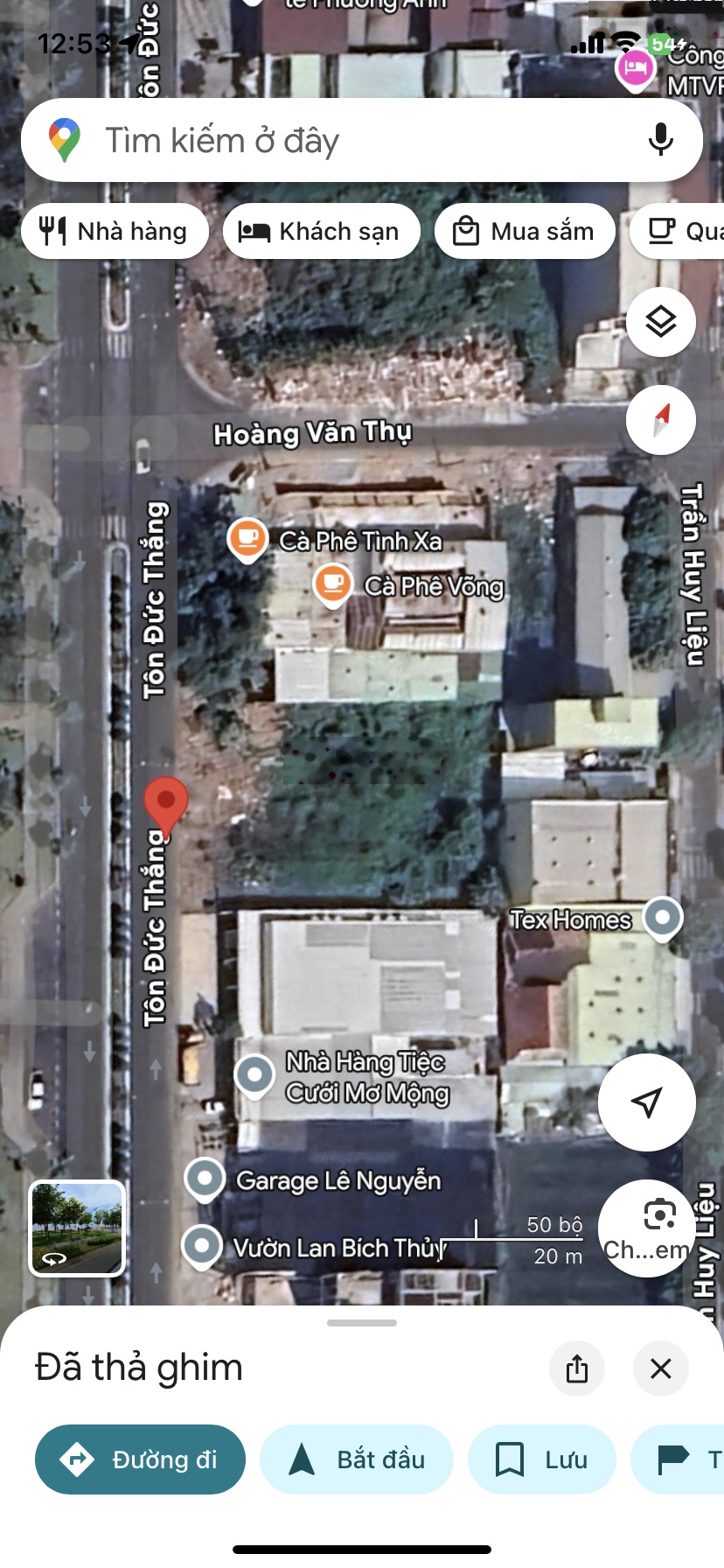Open the Tex Homes place marker
724x1568 pixels.
tap(663, 917)
